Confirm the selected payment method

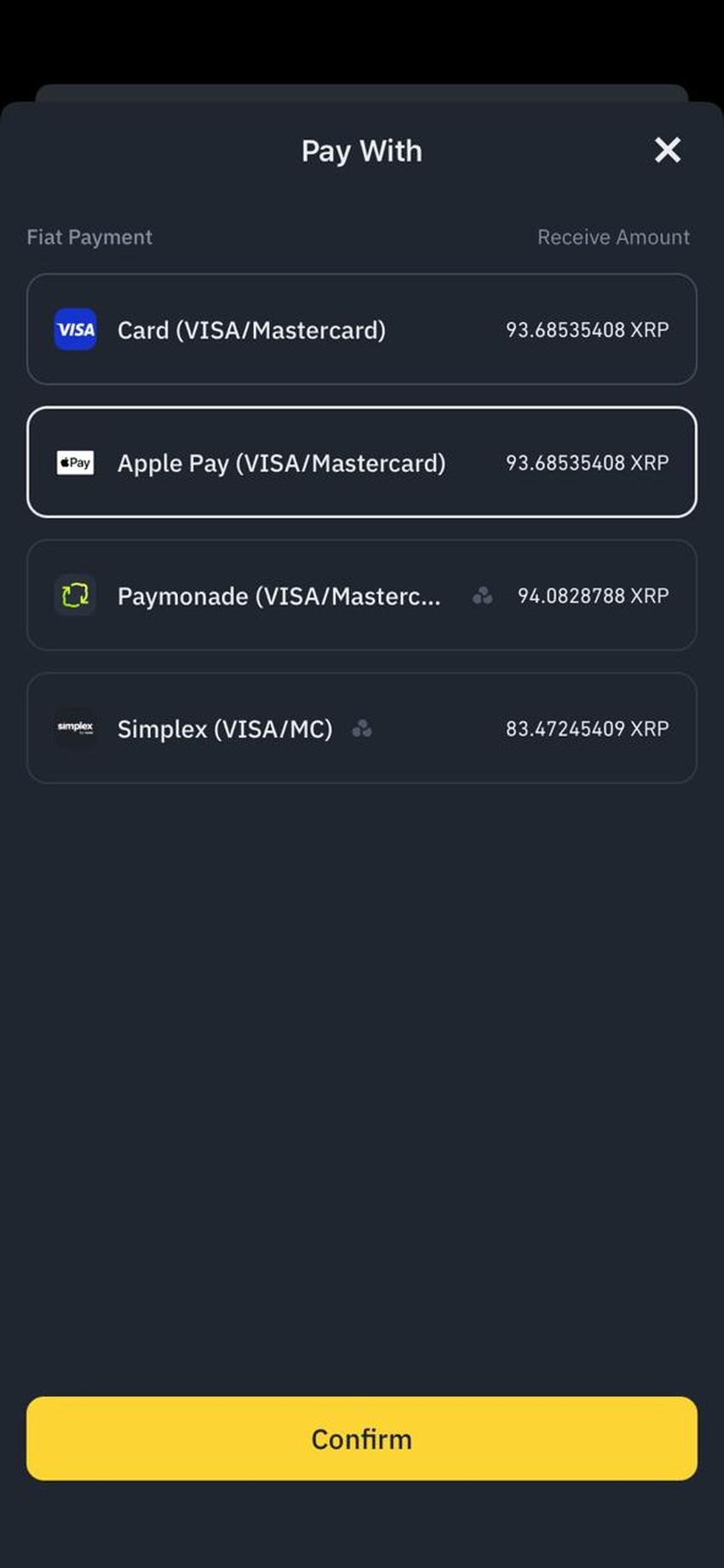(x=361, y=1439)
